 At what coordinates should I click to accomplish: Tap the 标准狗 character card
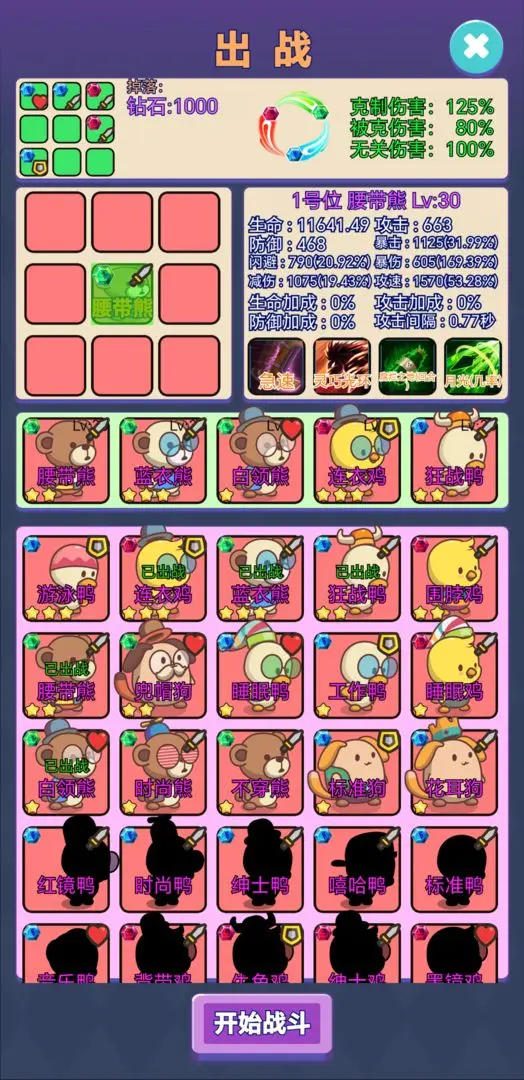pyautogui.click(x=357, y=773)
